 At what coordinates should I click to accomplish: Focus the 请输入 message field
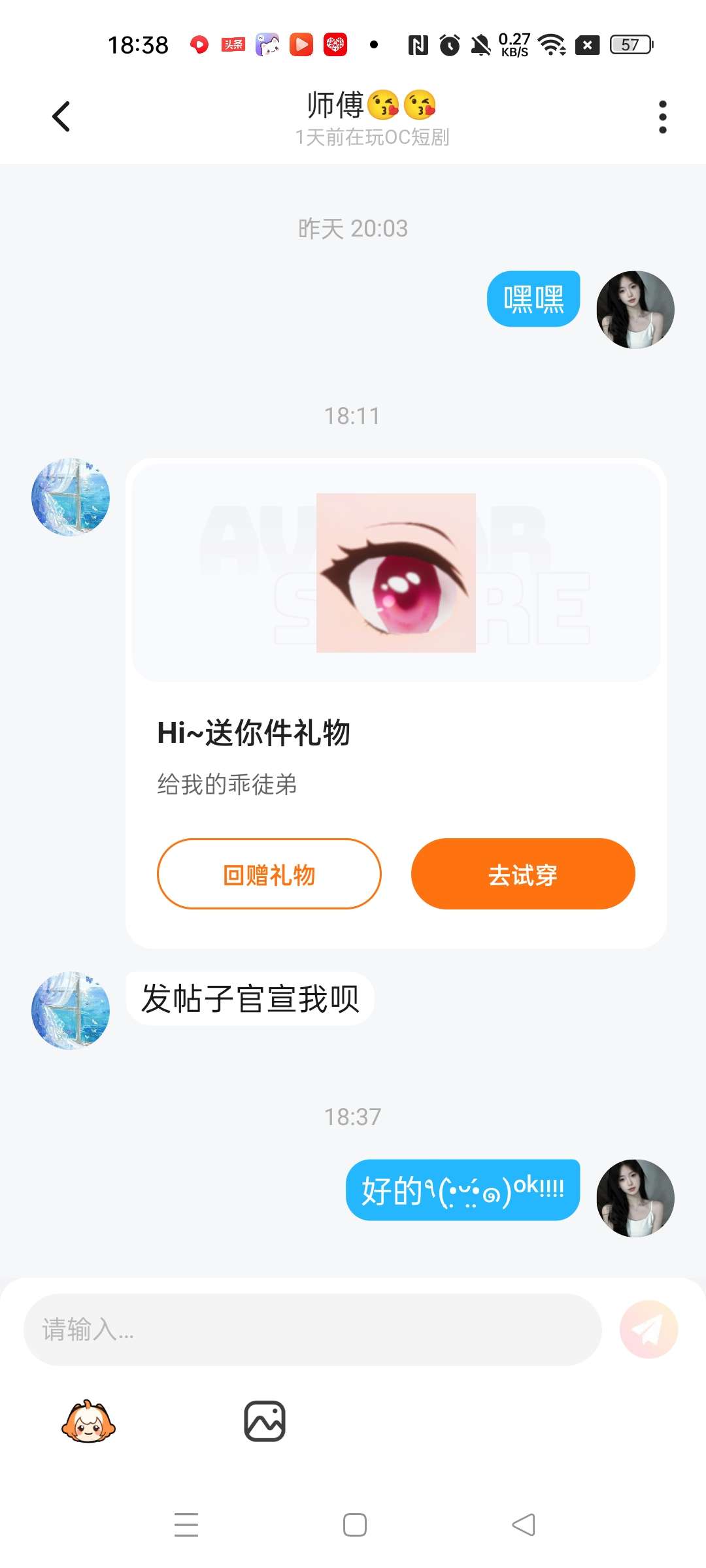(312, 1330)
